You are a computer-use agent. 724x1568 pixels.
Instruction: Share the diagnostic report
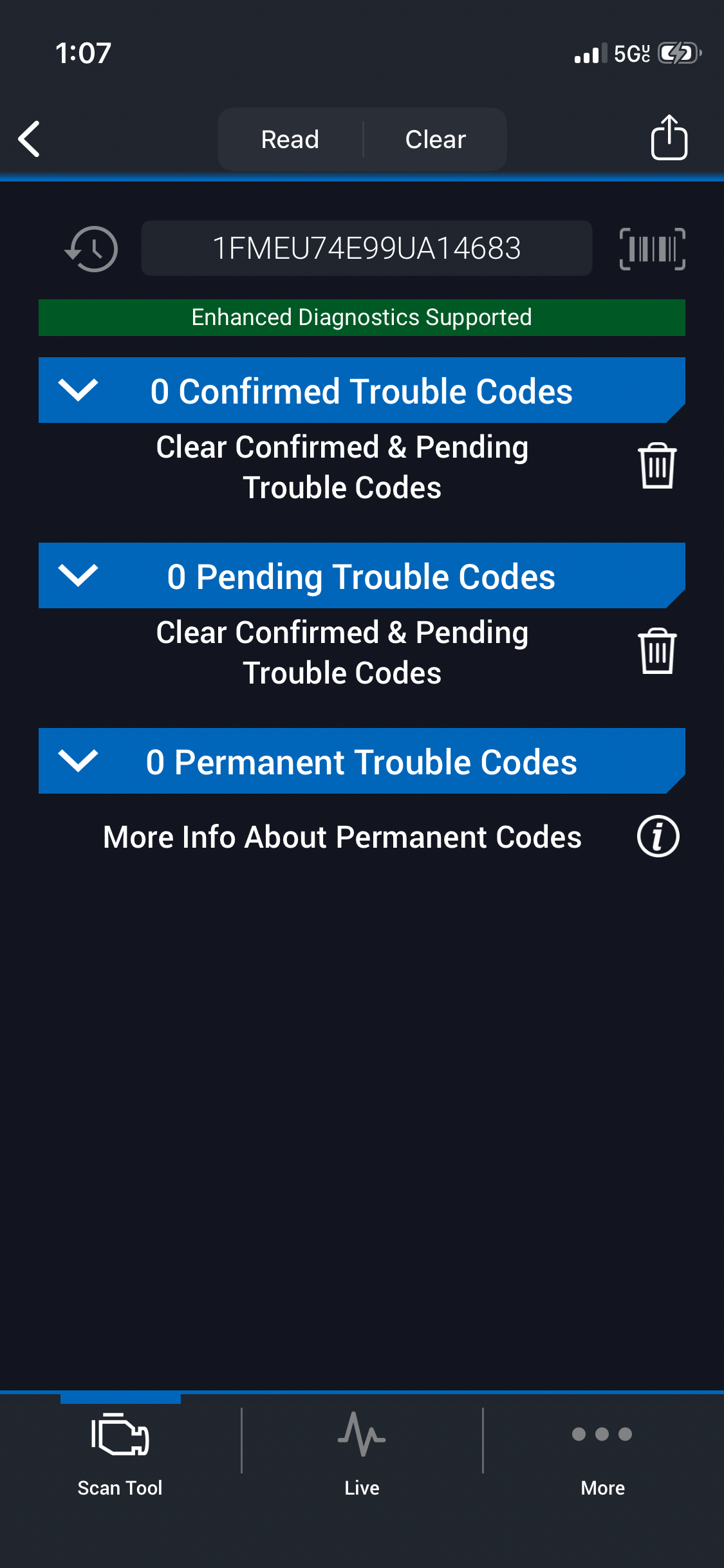tap(669, 138)
